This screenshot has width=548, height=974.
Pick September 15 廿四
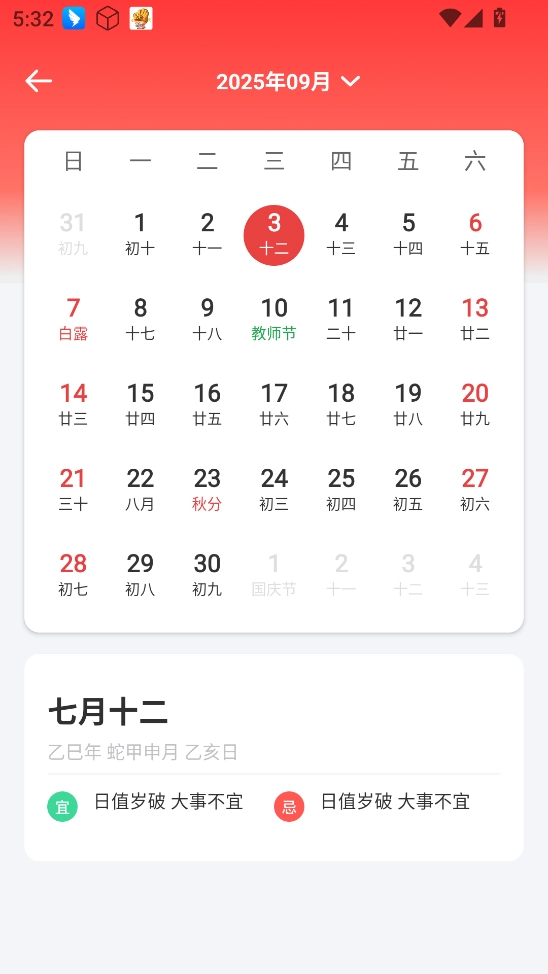coord(140,406)
